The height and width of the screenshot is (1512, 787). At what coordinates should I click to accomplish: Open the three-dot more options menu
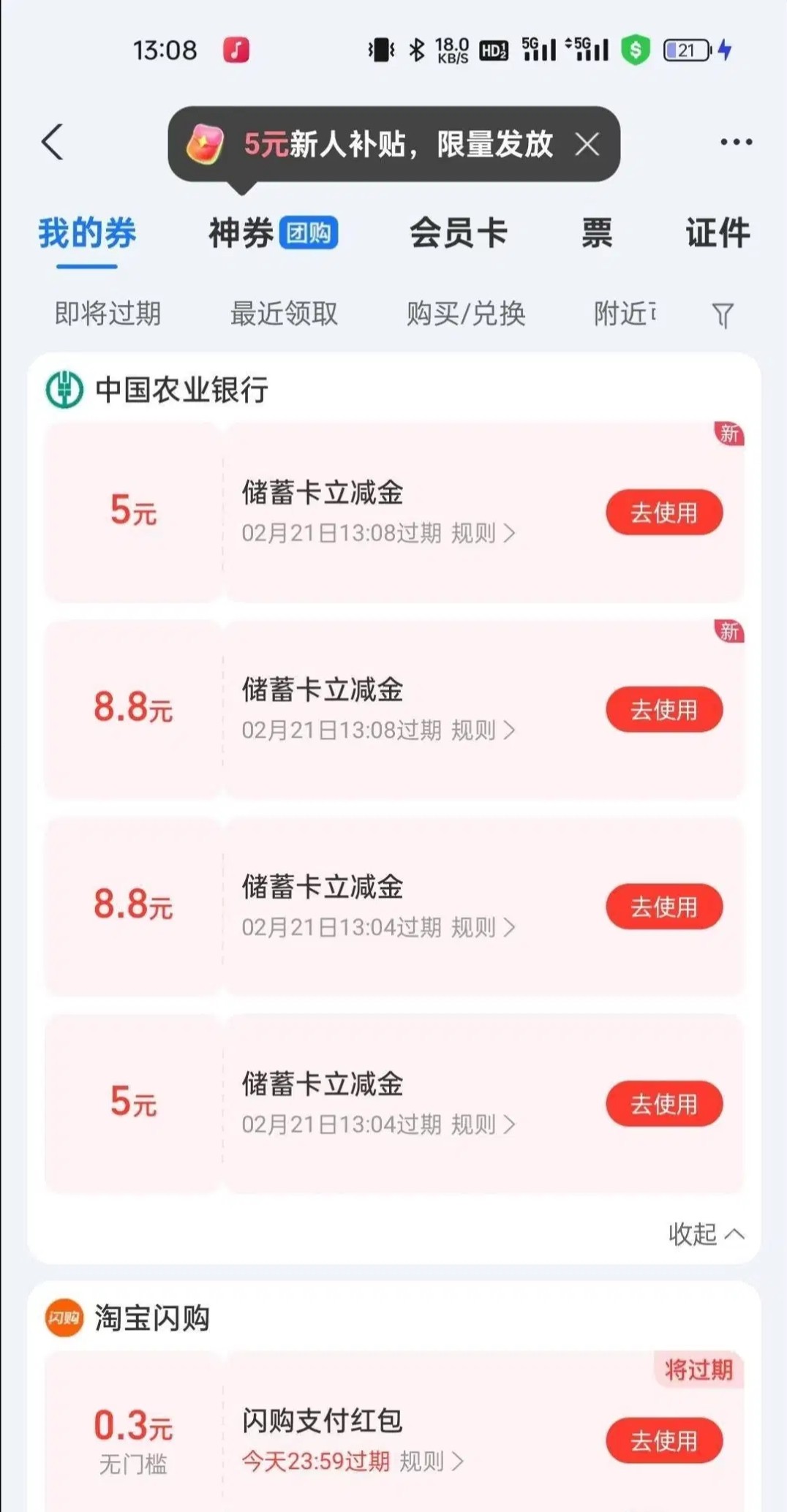pos(735,142)
